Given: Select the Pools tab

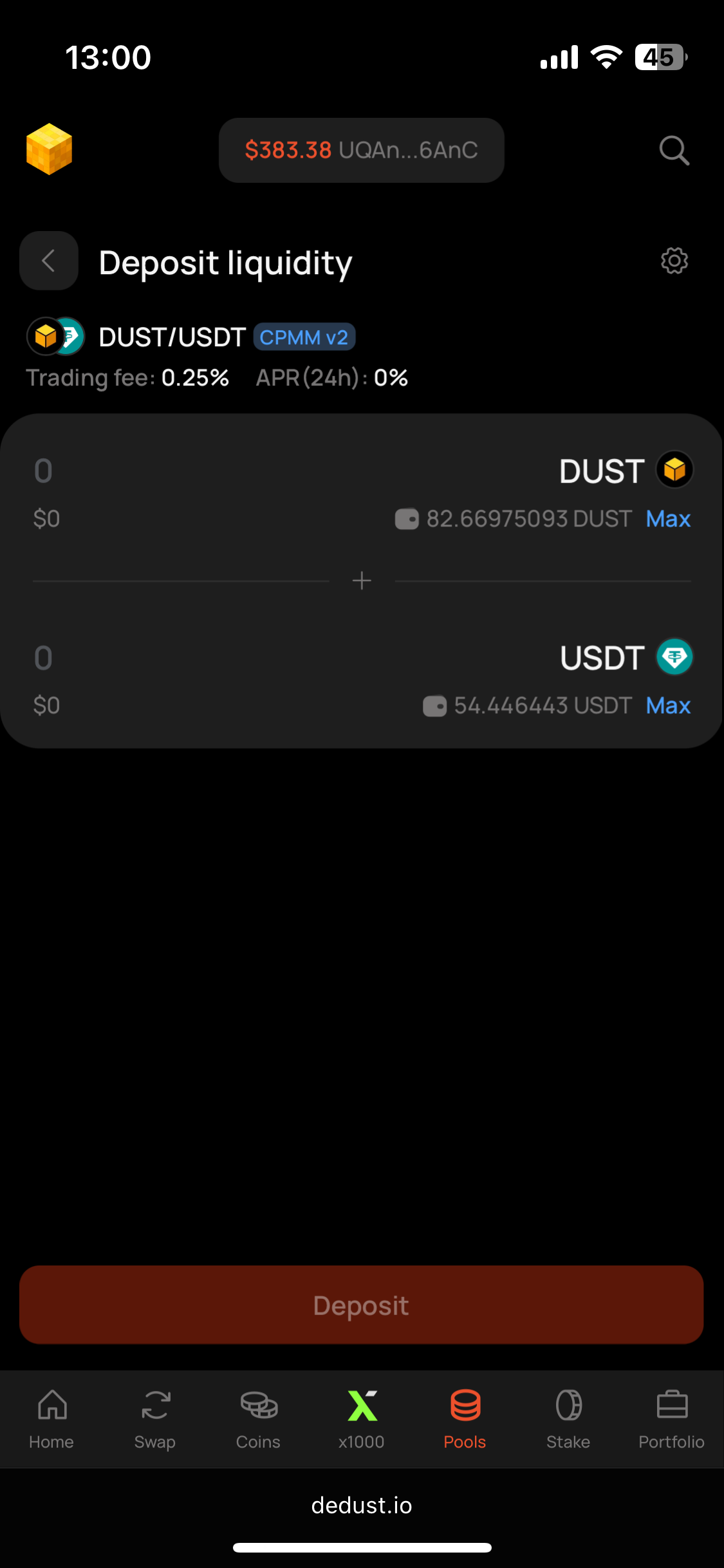Looking at the screenshot, I should tap(465, 1419).
